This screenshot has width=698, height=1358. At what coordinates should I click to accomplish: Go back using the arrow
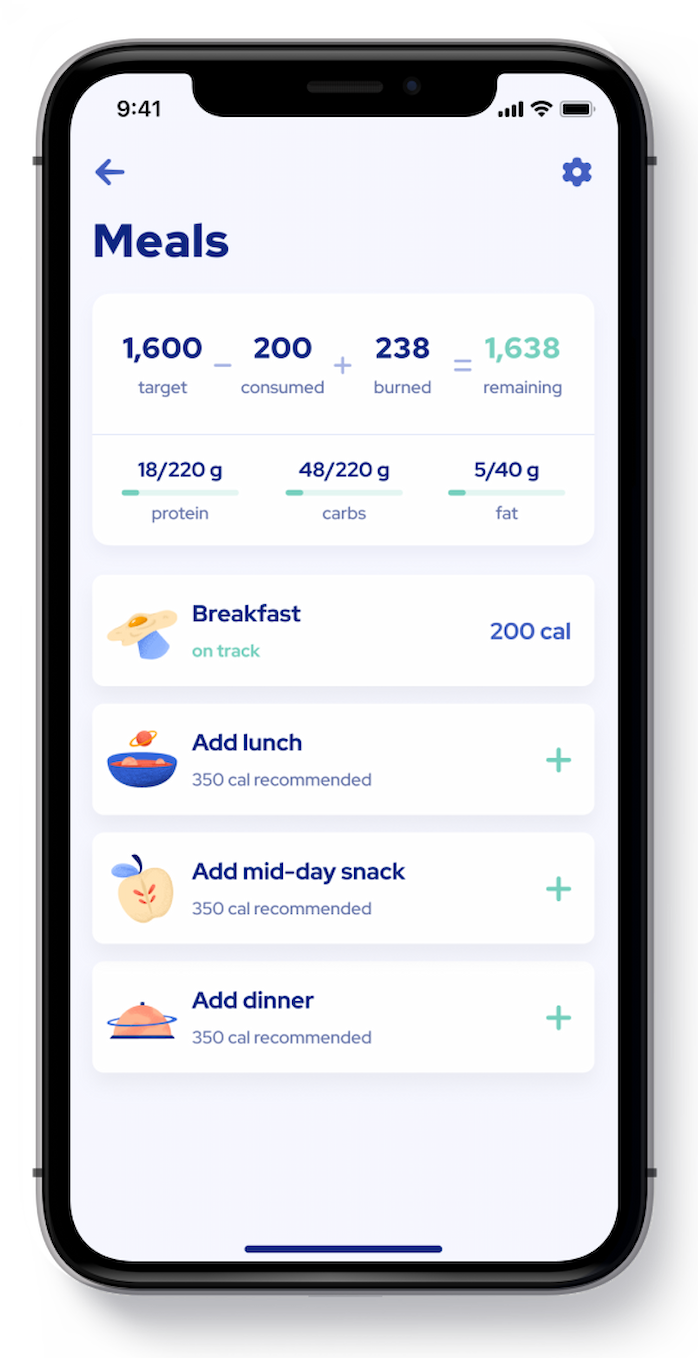coord(110,172)
